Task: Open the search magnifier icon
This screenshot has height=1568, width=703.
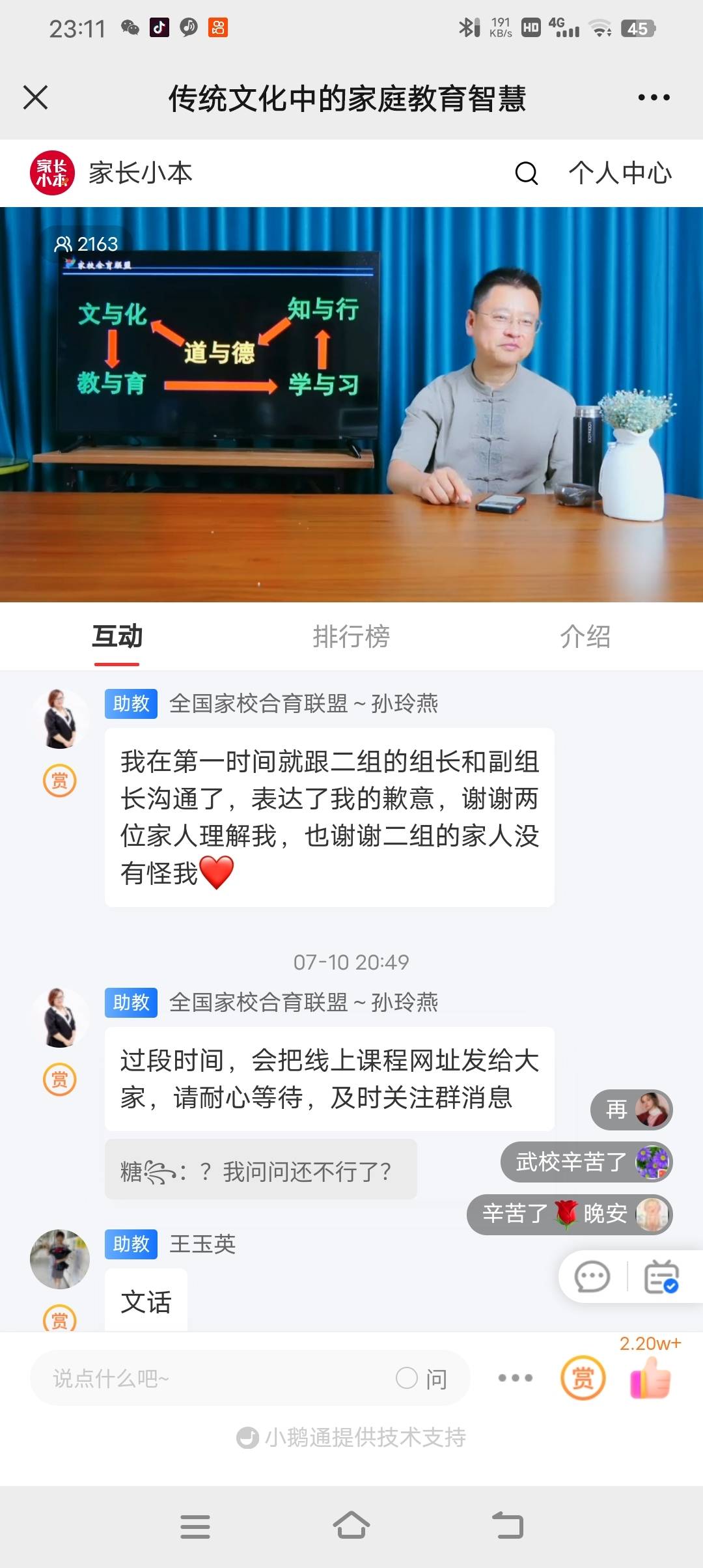Action: tap(526, 173)
